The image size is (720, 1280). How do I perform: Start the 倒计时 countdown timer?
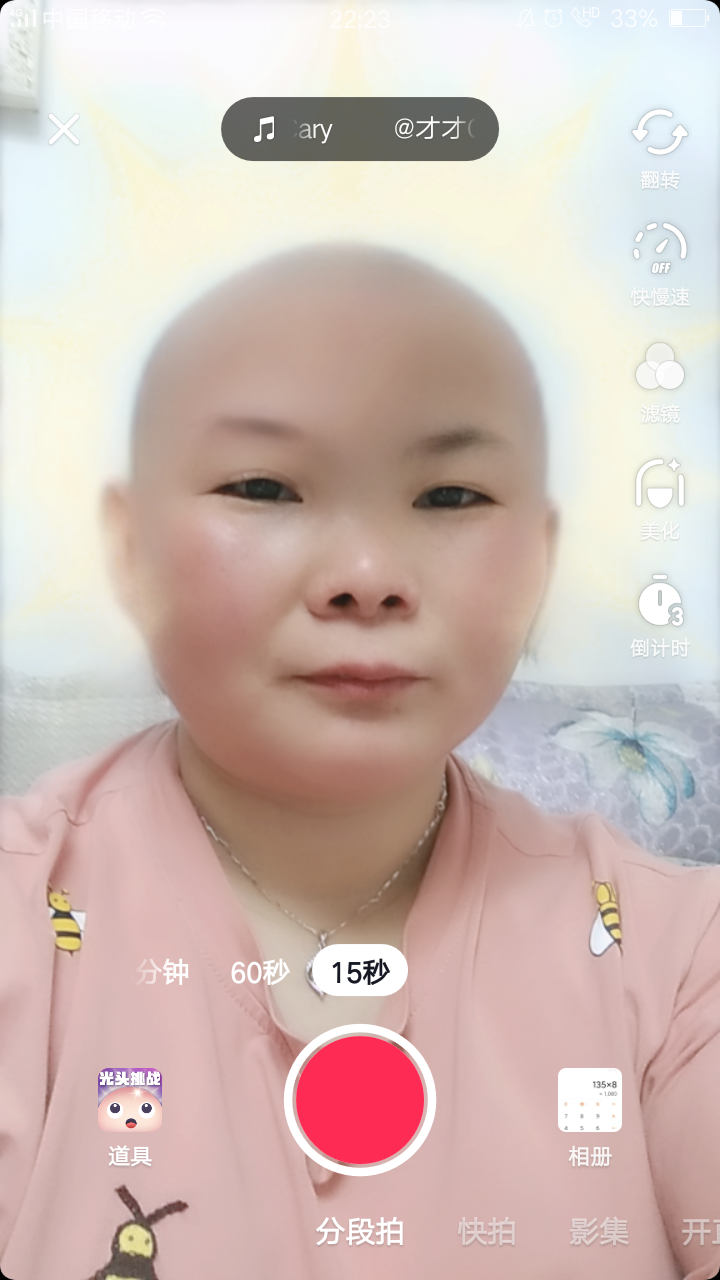(x=660, y=614)
